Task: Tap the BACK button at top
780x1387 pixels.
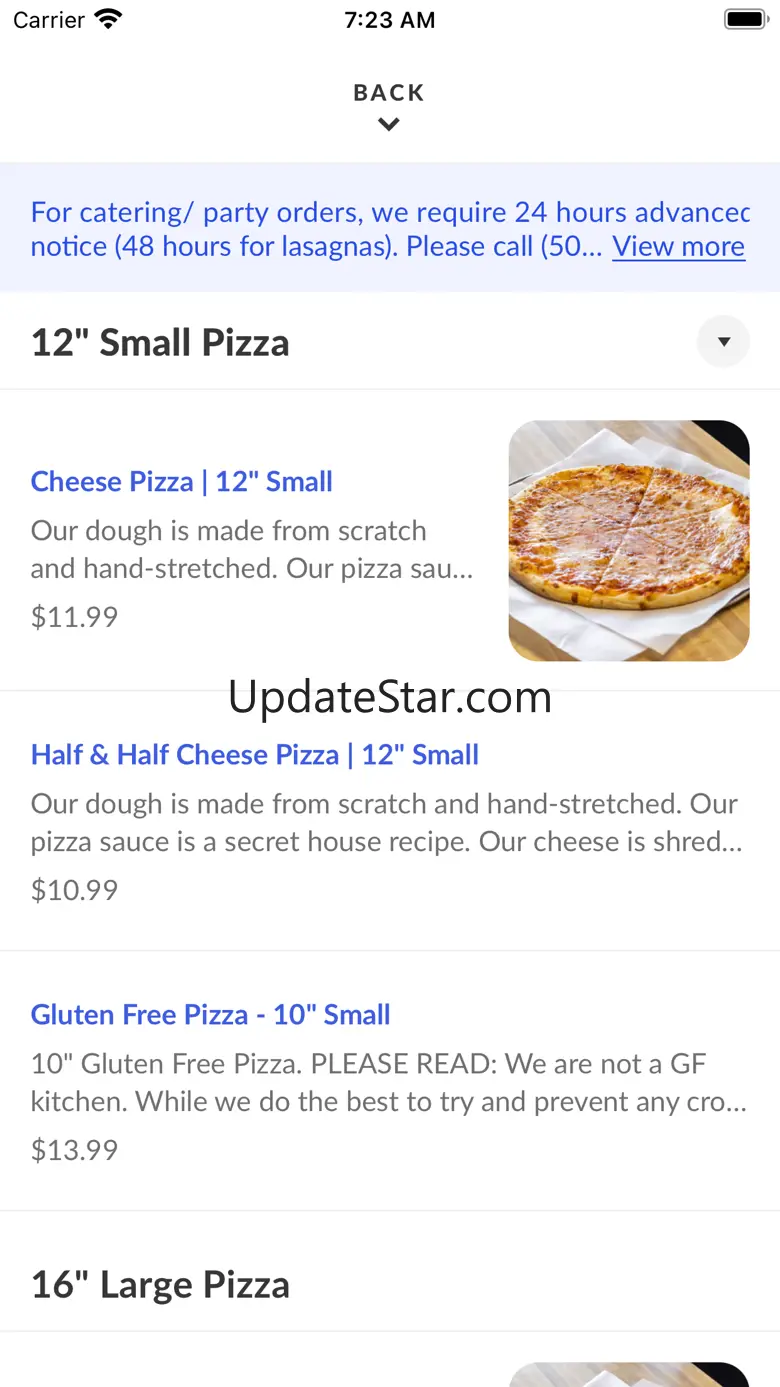Action: [389, 105]
